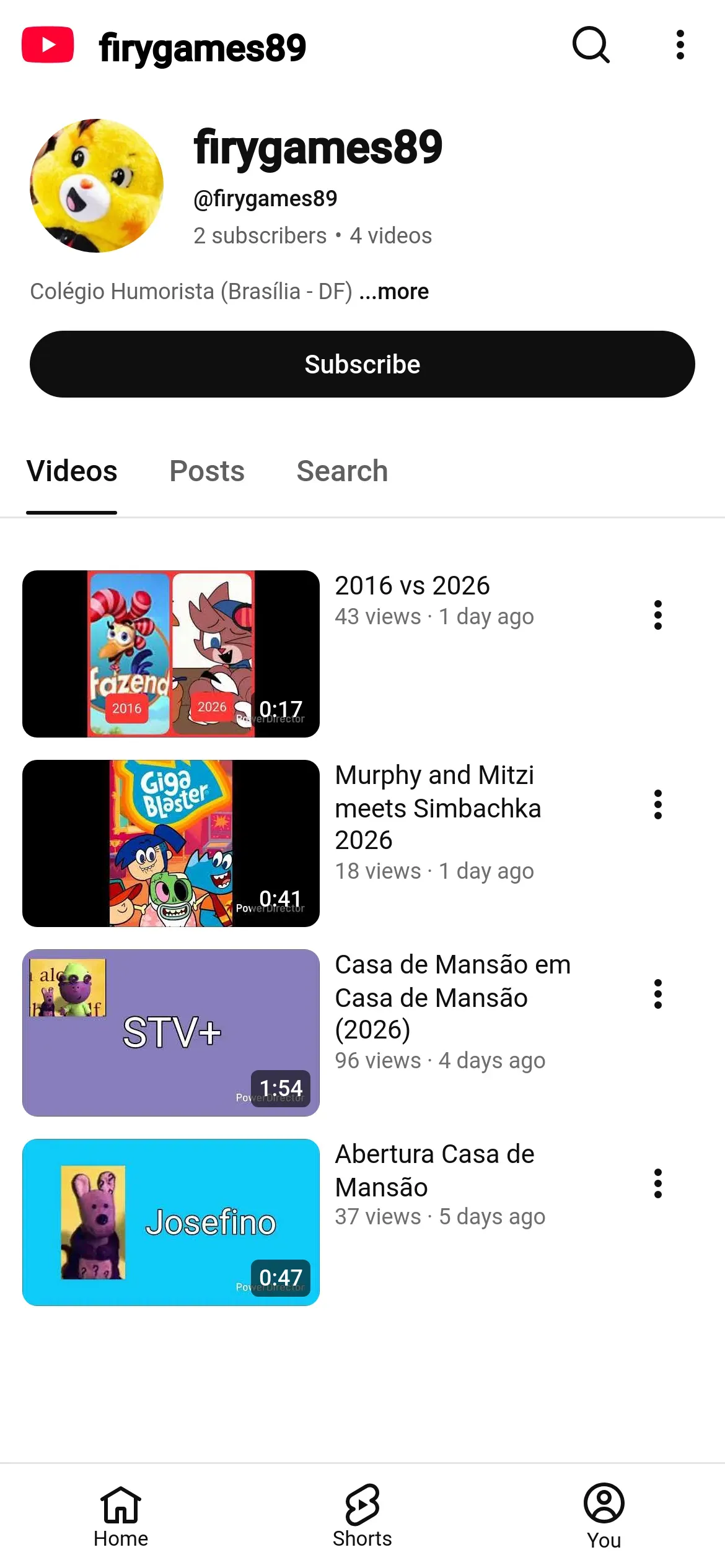The width and height of the screenshot is (725, 1568).
Task: Open the top-right overflow menu
Action: [x=680, y=45]
